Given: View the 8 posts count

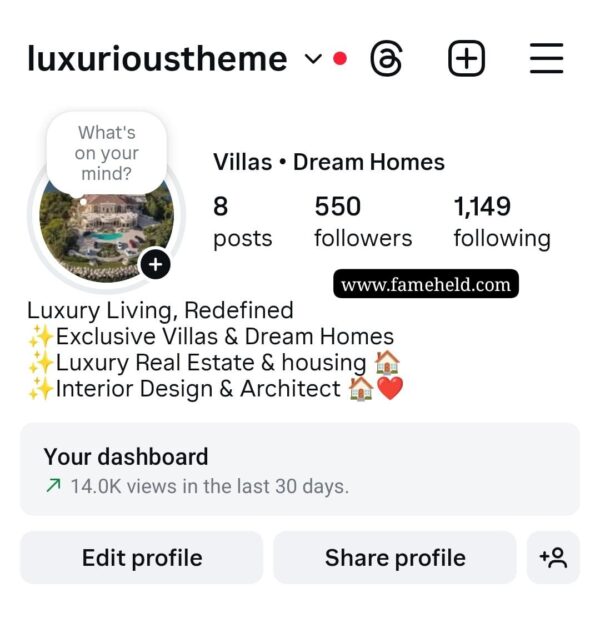Looking at the screenshot, I should [242, 222].
